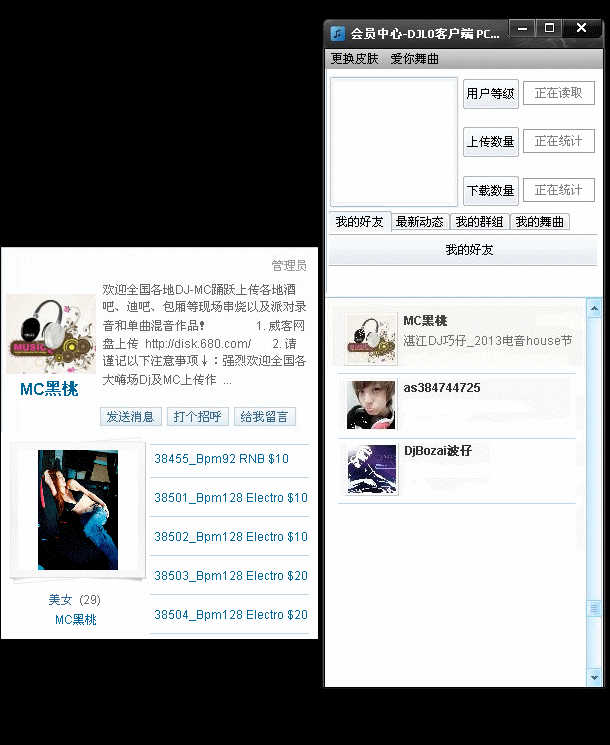610x745 pixels.
Task: Send a message via 发送消息
Action: pos(131,417)
